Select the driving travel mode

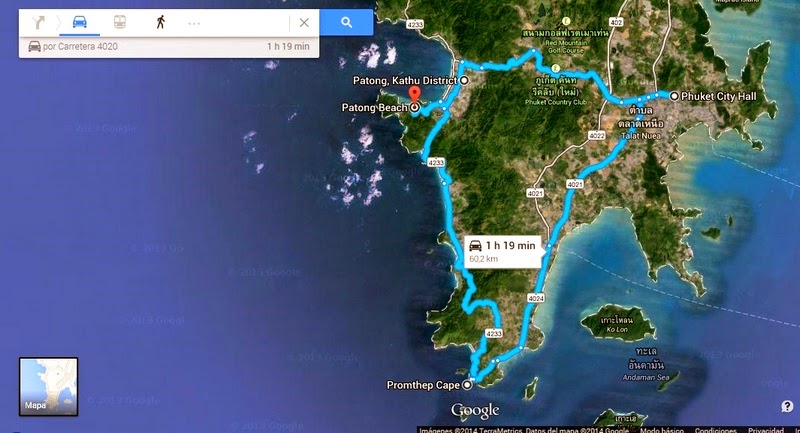(x=79, y=21)
